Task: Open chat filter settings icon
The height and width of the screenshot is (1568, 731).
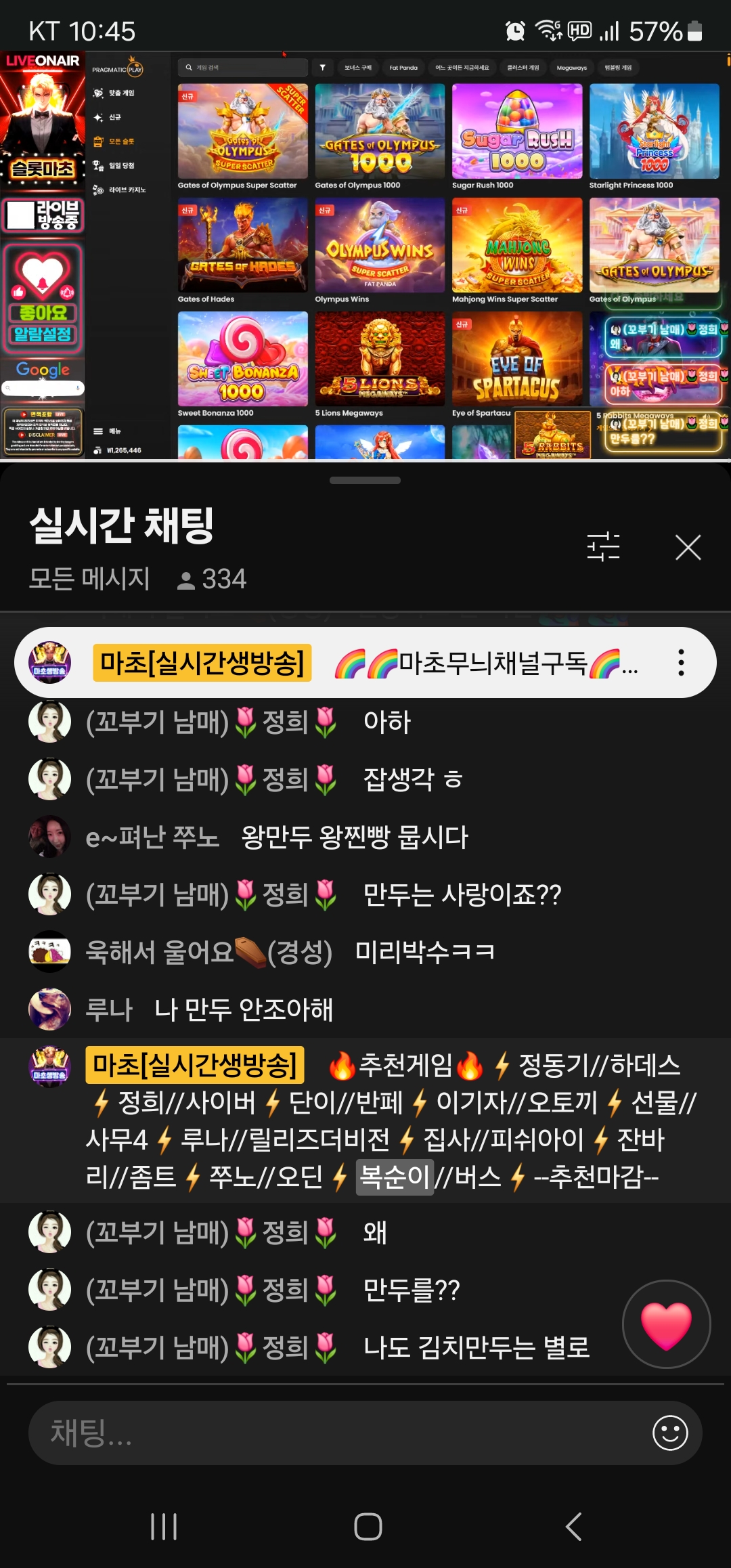Action: tap(603, 547)
